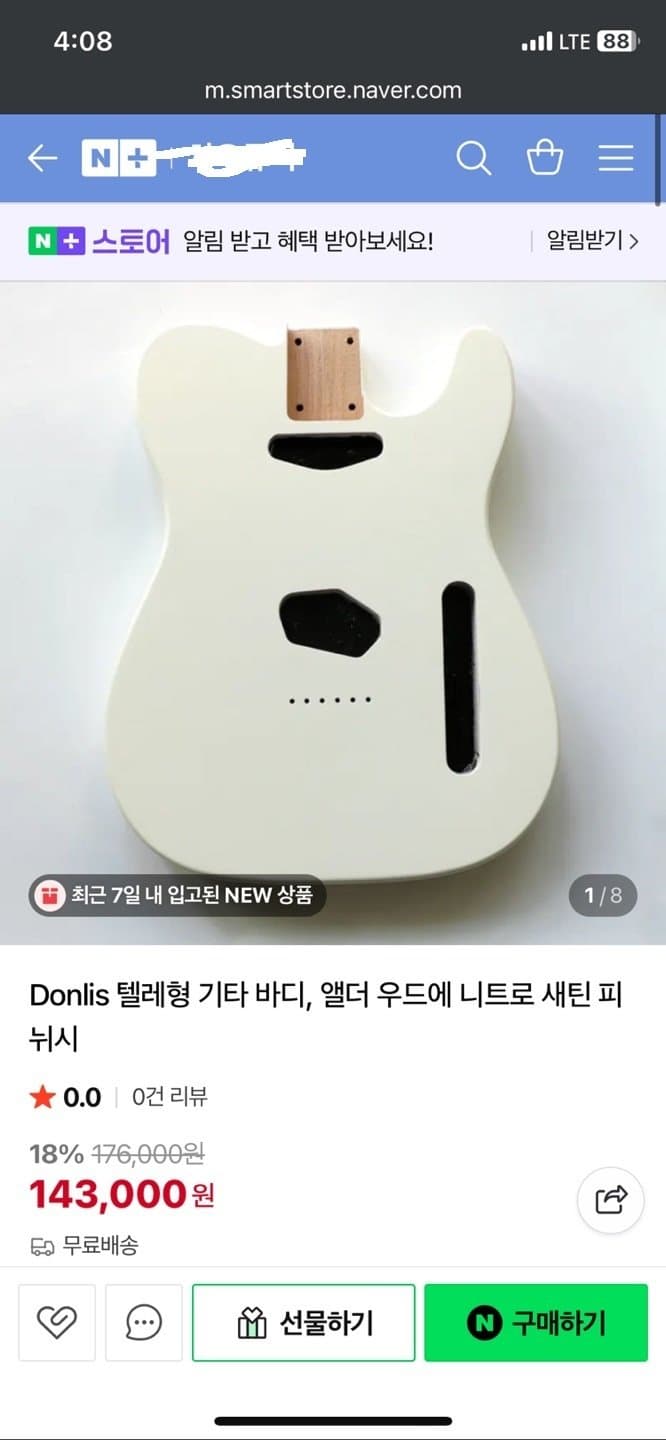
Task: Tap the 구매하기 buy button
Action: [535, 1323]
